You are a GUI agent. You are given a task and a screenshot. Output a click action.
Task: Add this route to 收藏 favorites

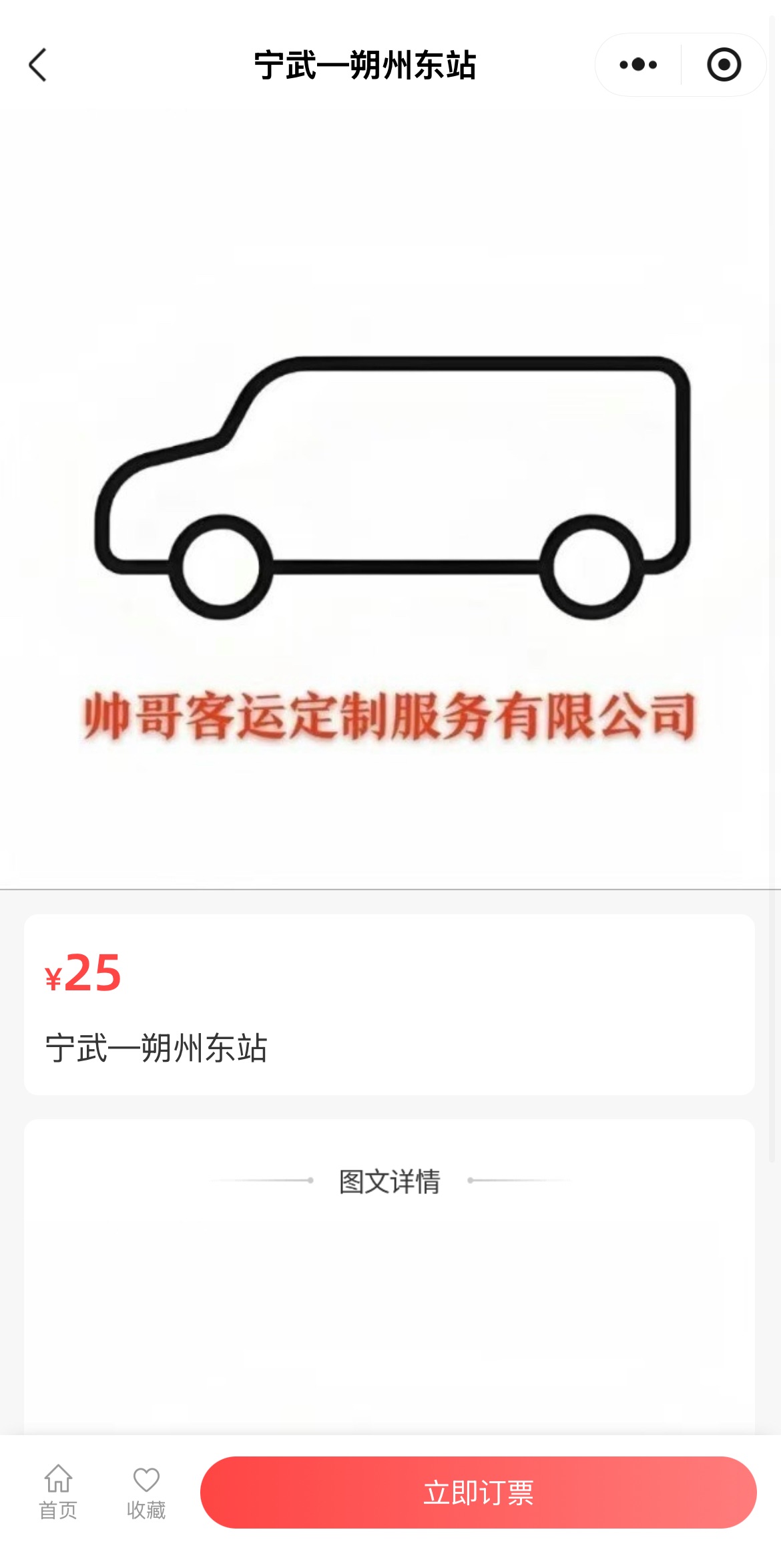[146, 1492]
